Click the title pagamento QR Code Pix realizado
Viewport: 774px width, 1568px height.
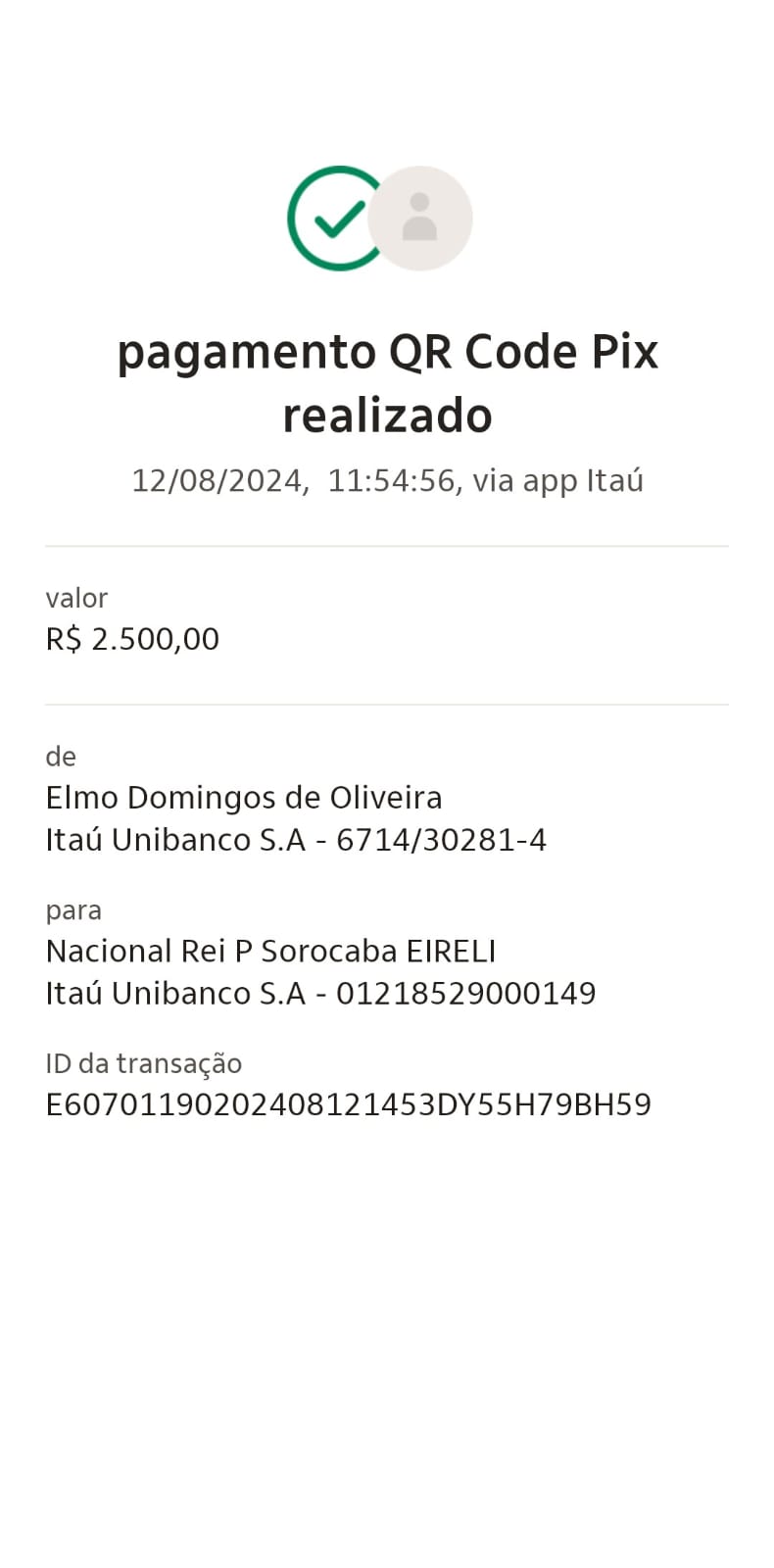(x=387, y=382)
